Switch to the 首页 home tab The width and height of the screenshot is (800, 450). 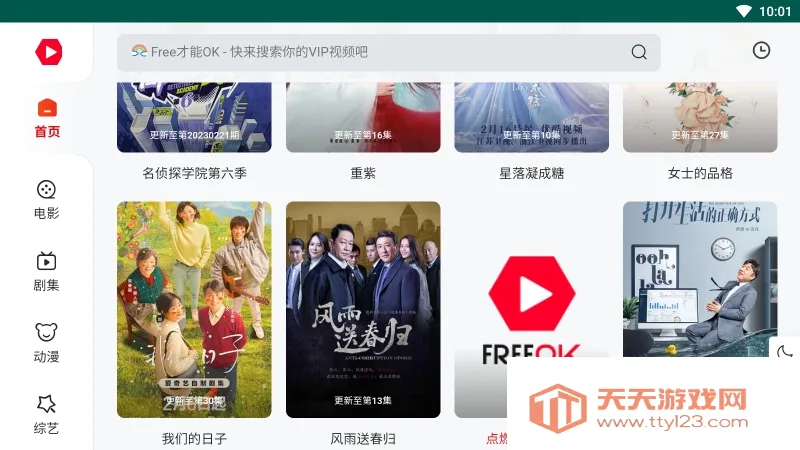point(46,117)
